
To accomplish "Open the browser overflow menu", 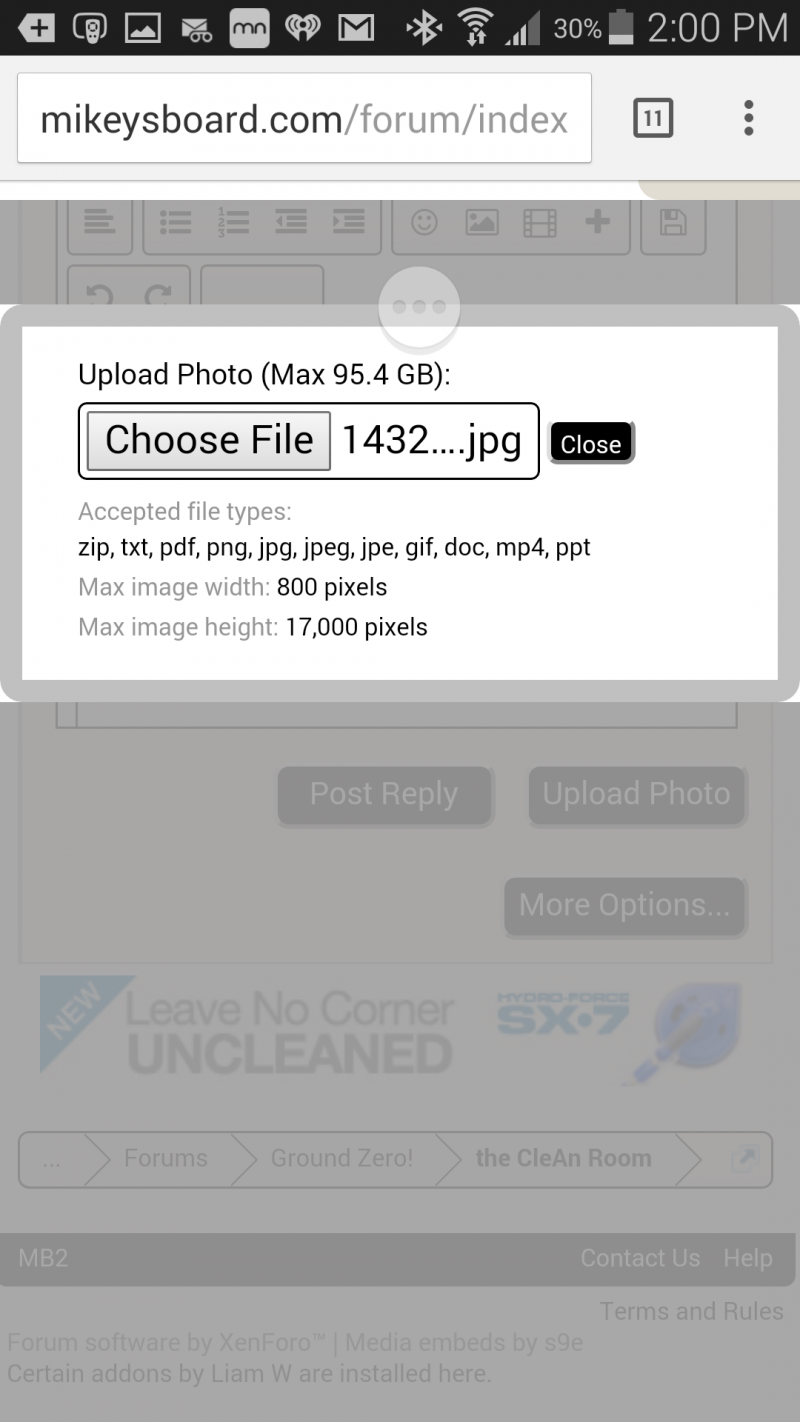I will pyautogui.click(x=748, y=119).
